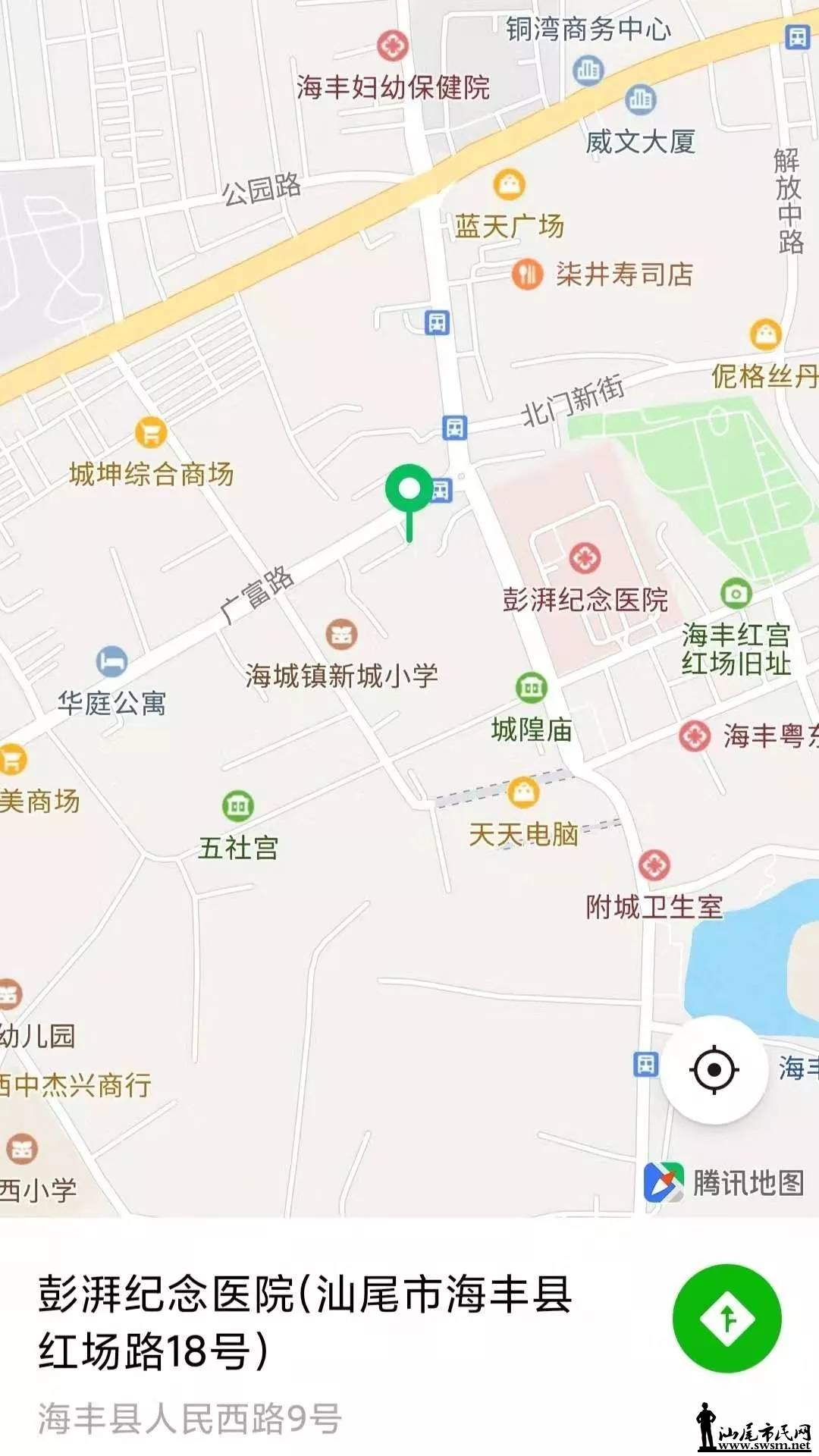Select the 彭湃纪念医院 hospital marker
This screenshot has width=819, height=1456.
585,558
